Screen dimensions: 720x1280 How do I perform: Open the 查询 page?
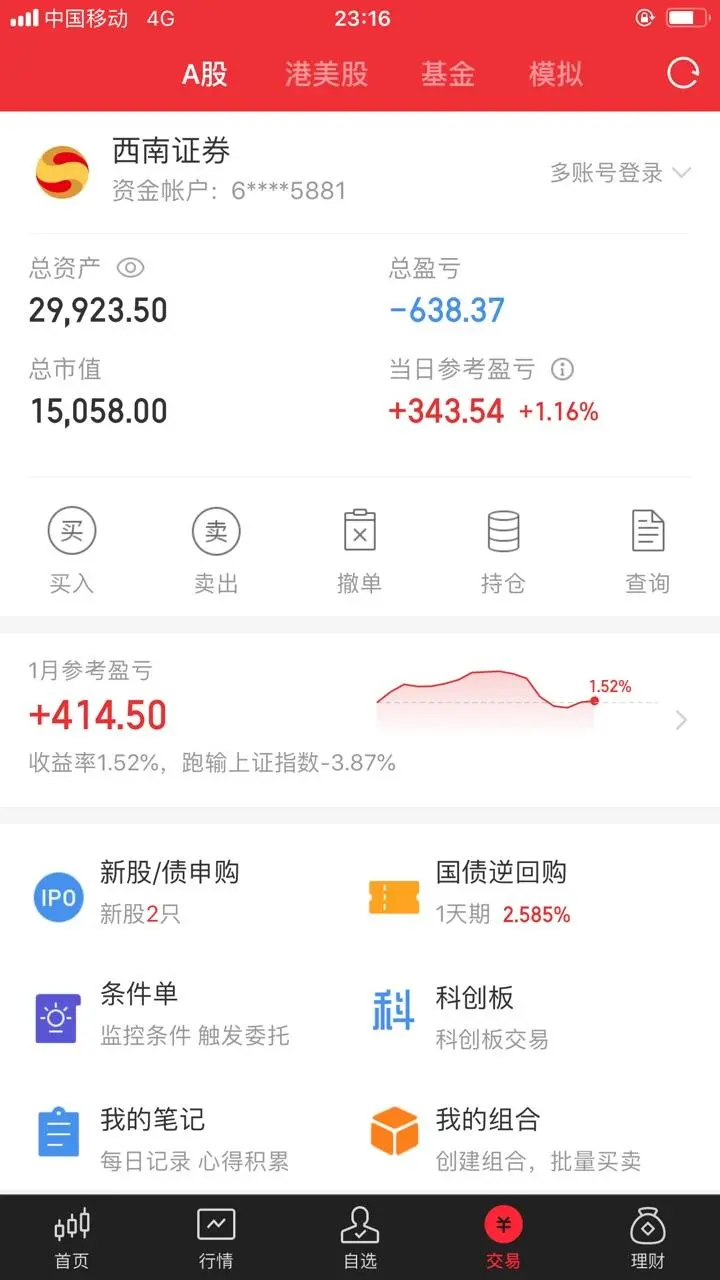point(648,551)
